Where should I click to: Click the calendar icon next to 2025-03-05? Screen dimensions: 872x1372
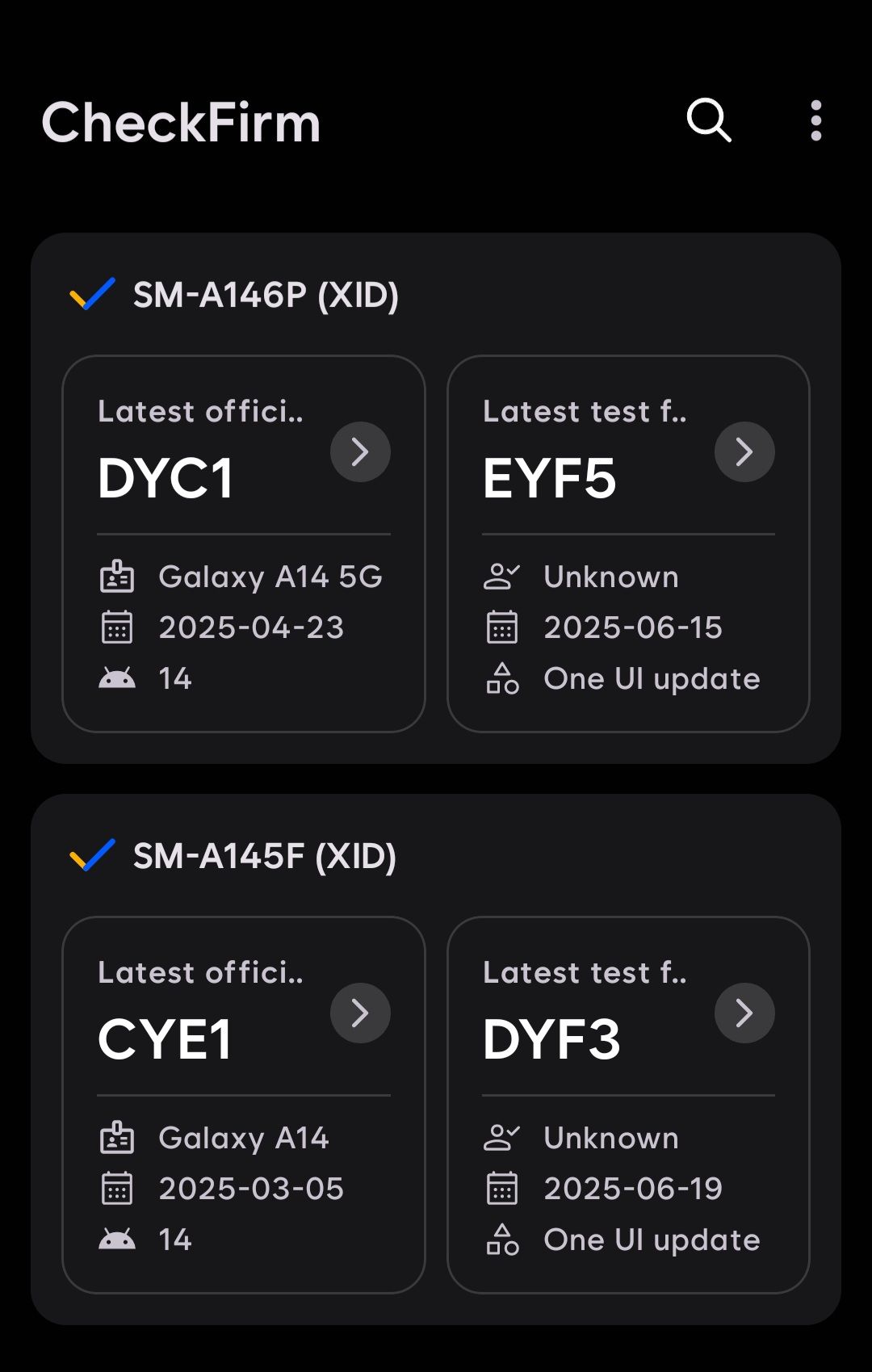[x=117, y=1188]
